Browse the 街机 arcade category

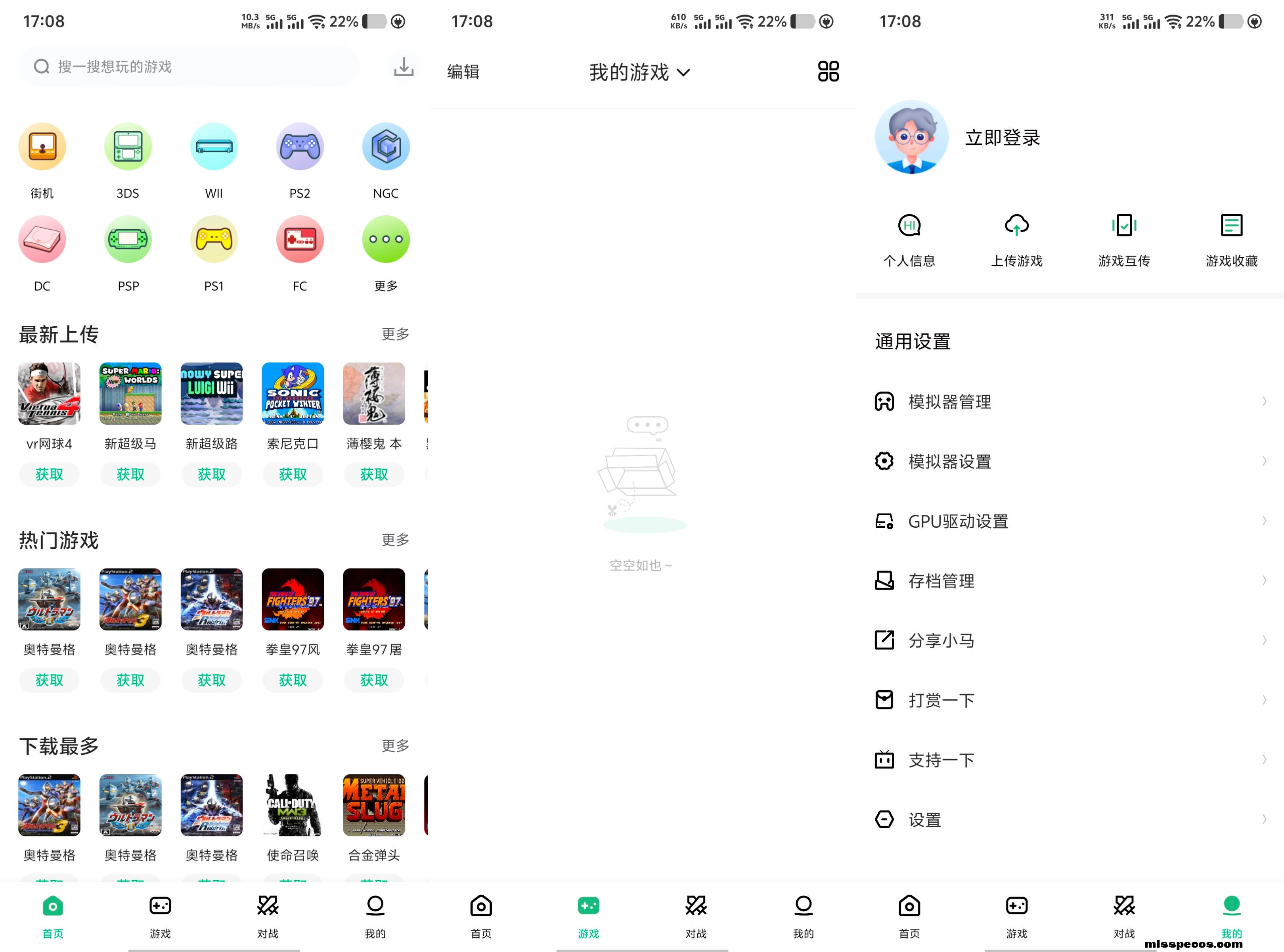(42, 147)
